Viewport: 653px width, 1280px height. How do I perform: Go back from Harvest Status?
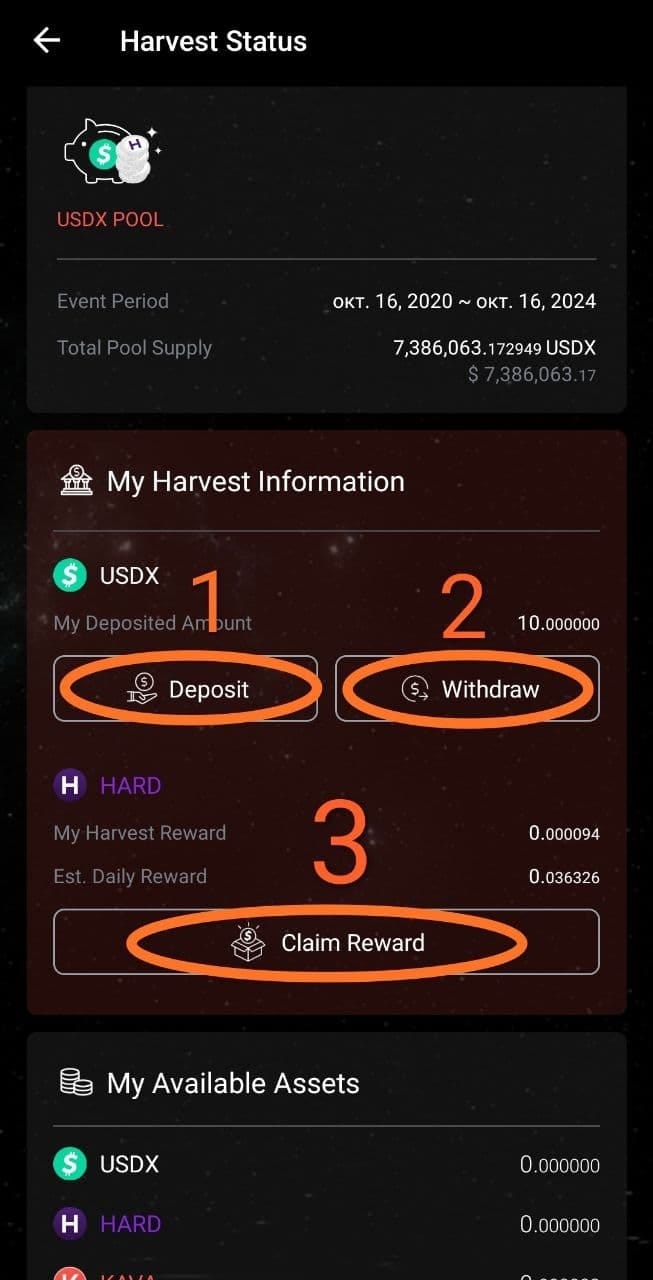pyautogui.click(x=47, y=40)
